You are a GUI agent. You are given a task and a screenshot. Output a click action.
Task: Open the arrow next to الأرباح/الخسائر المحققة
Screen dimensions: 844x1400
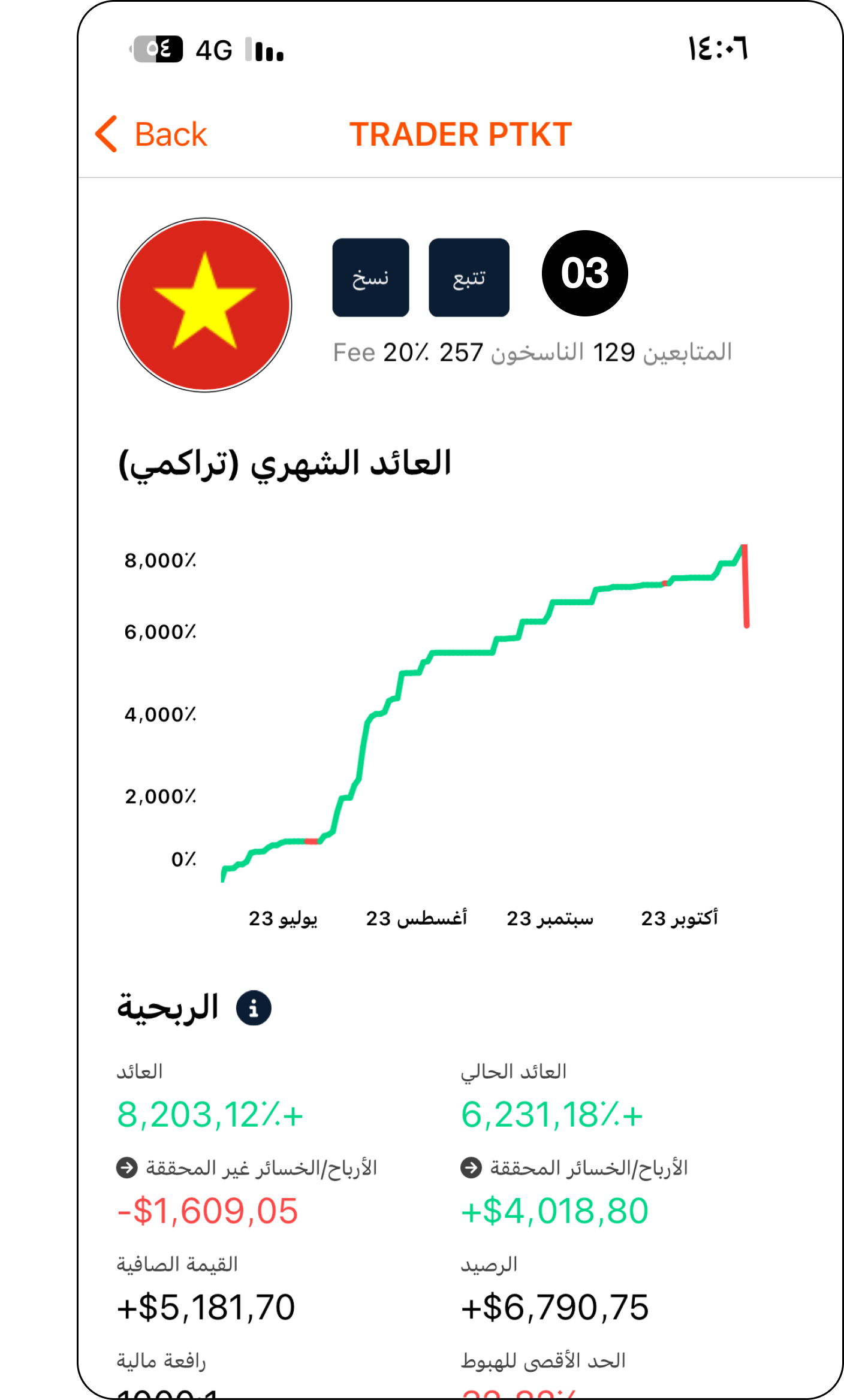471,1168
